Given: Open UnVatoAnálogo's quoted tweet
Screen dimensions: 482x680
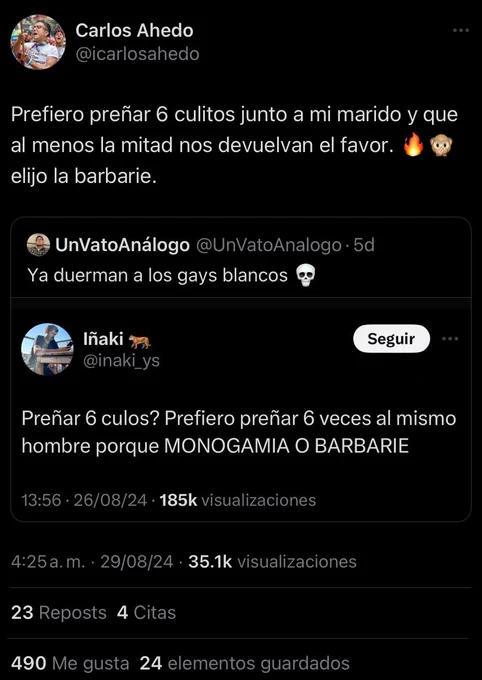Looking at the screenshot, I should (241, 259).
